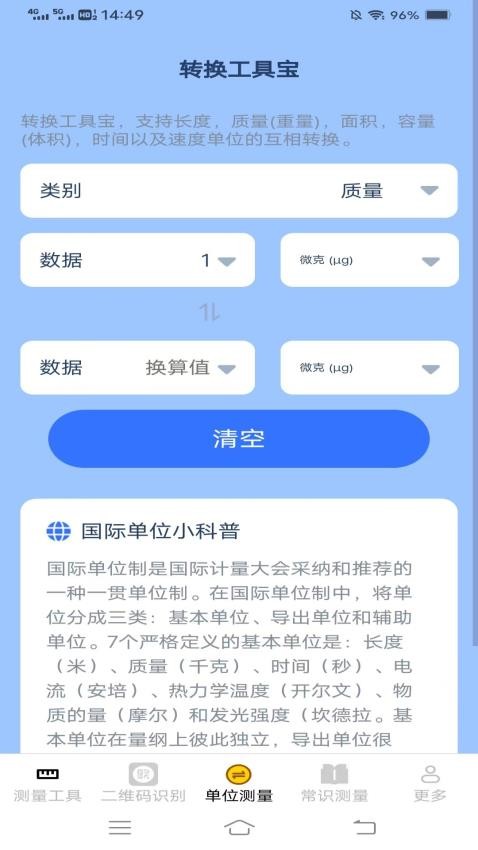Open the lower 微克 (μg) unit dropdown

(369, 368)
